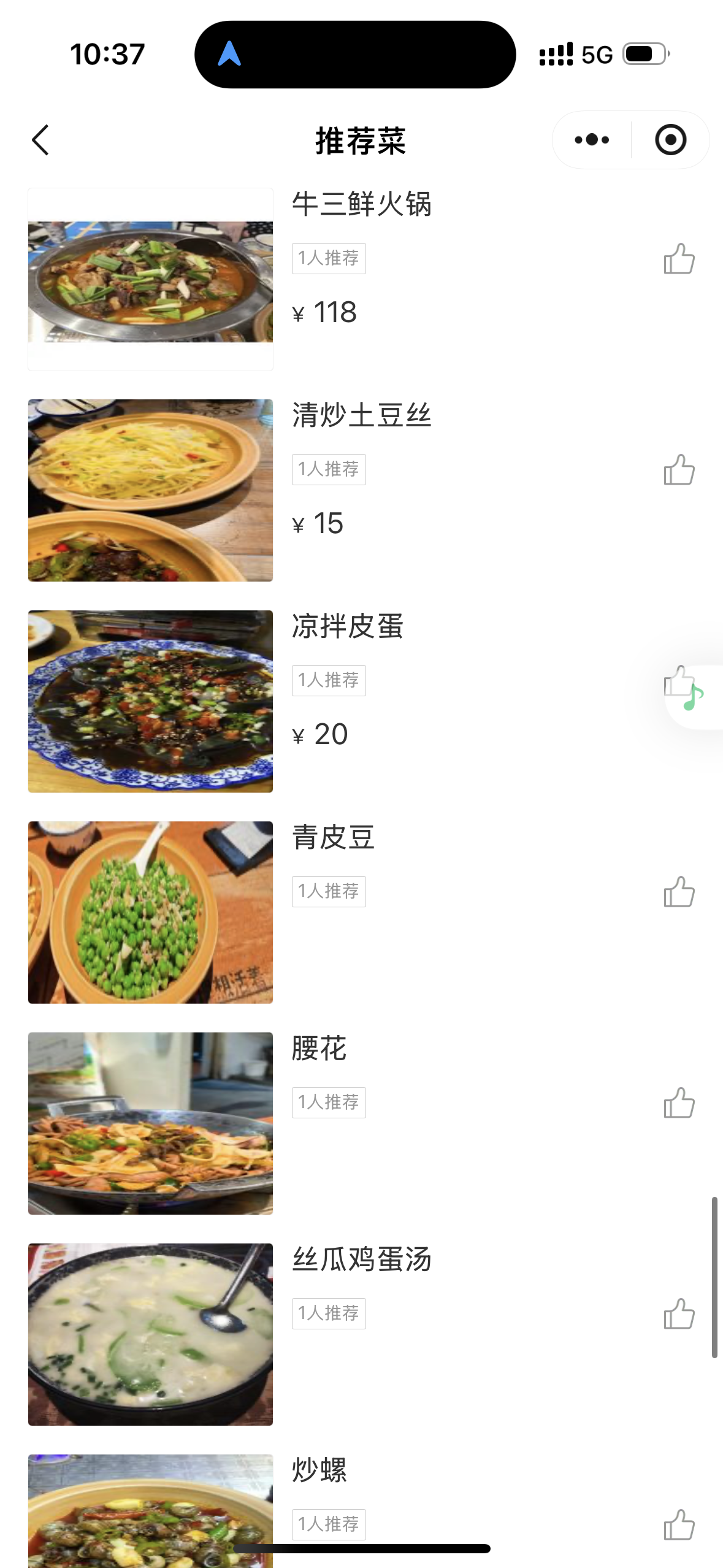The image size is (723, 1568).
Task: Recommend 清炒土豆丝 with the thumbs-up
Action: (x=679, y=470)
